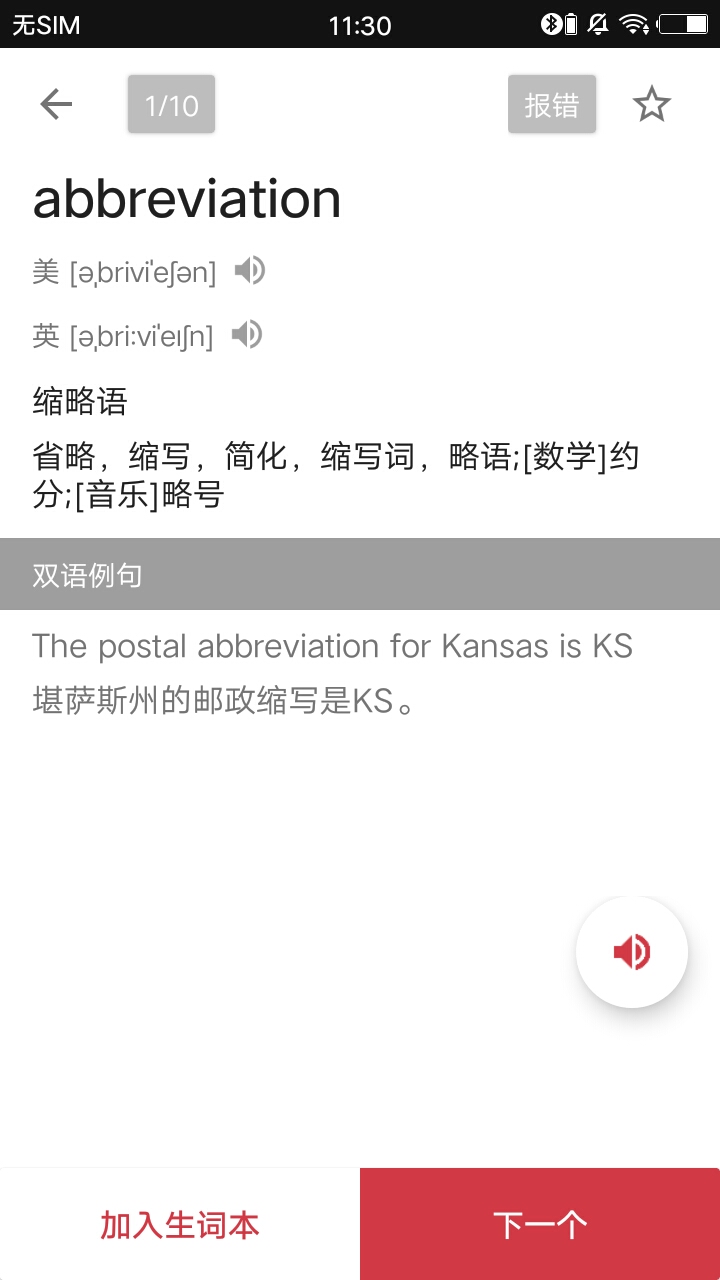
Task: Favorite this word with the star icon
Action: click(x=652, y=104)
